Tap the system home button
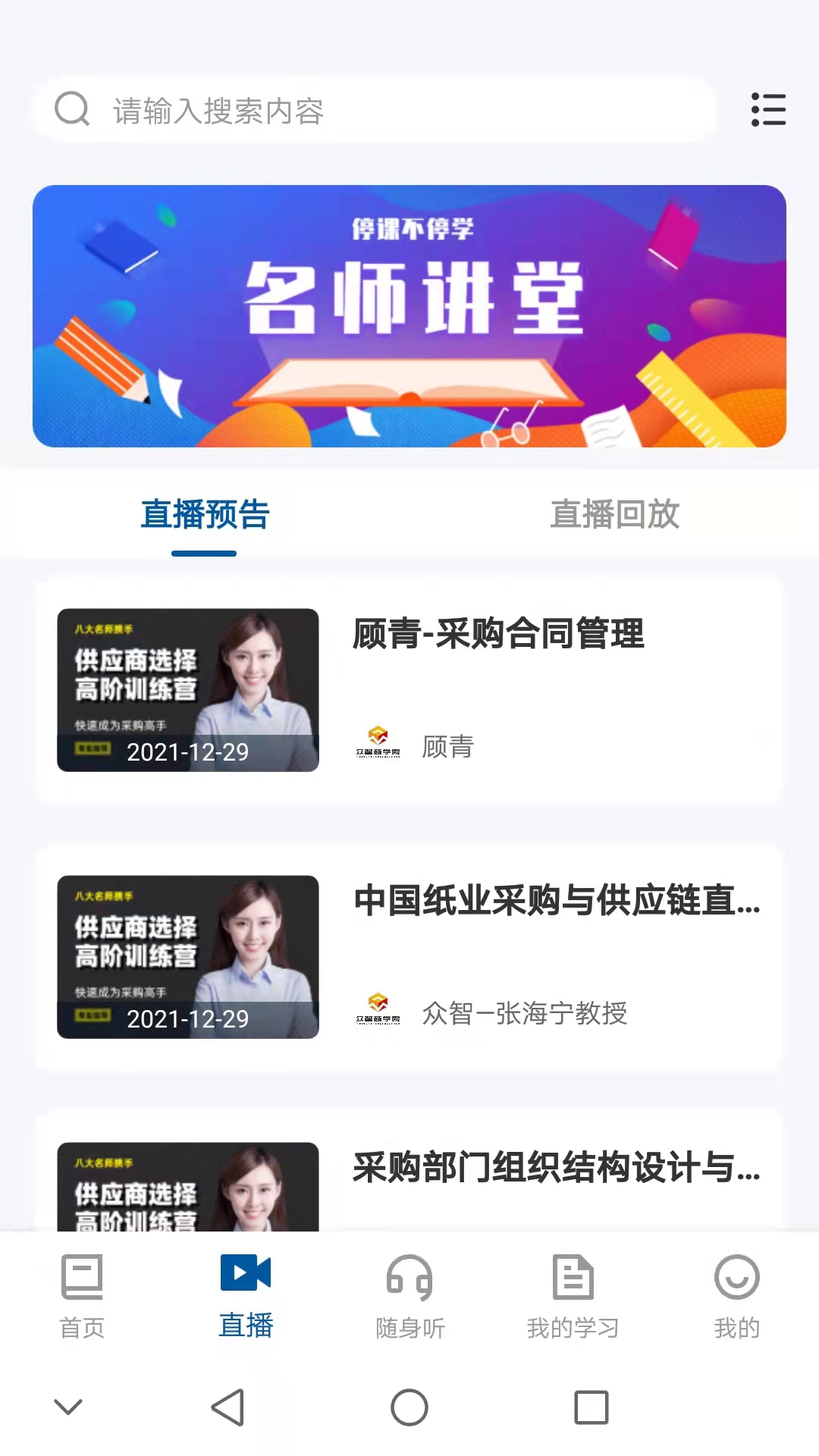Image resolution: width=819 pixels, height=1456 pixels. 409,1407
